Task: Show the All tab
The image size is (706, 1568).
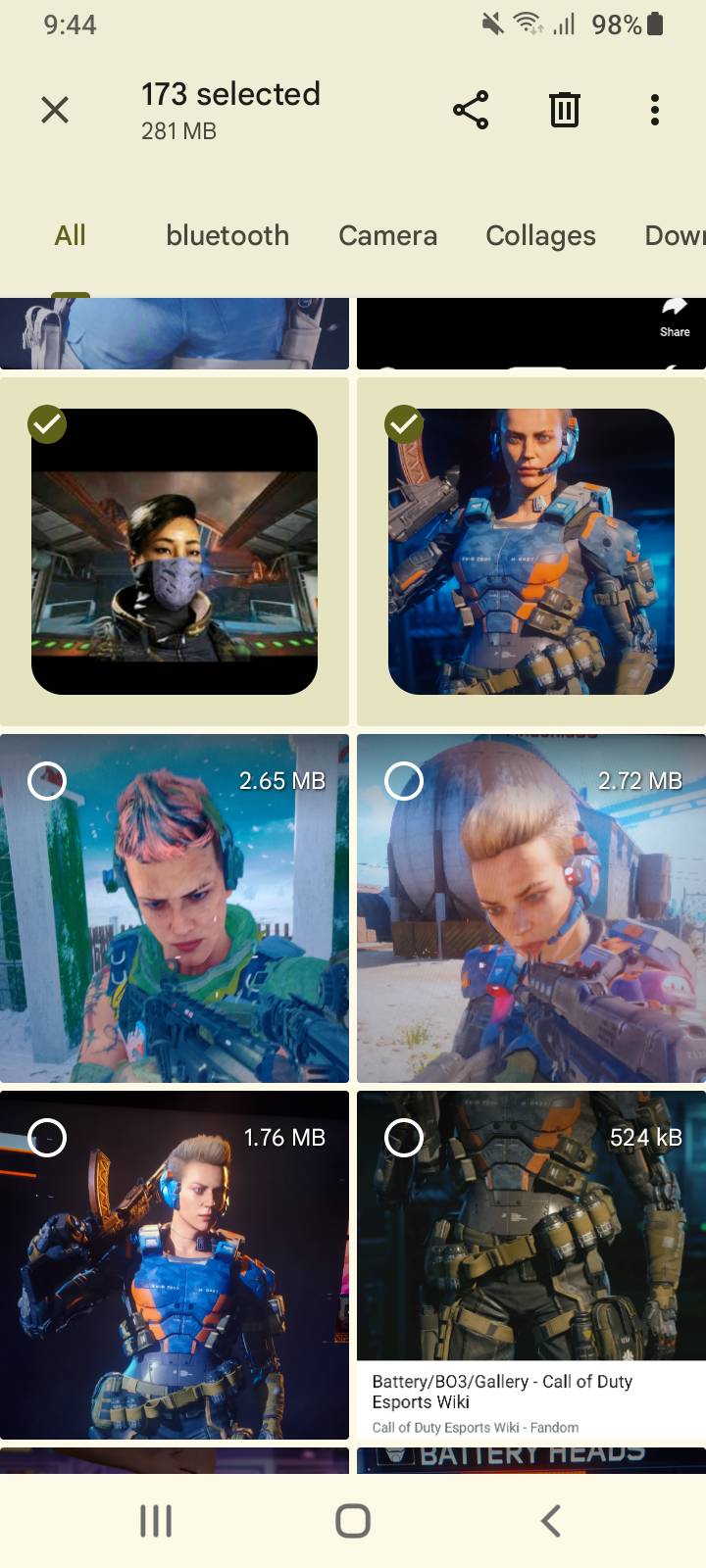Action: pos(70,235)
